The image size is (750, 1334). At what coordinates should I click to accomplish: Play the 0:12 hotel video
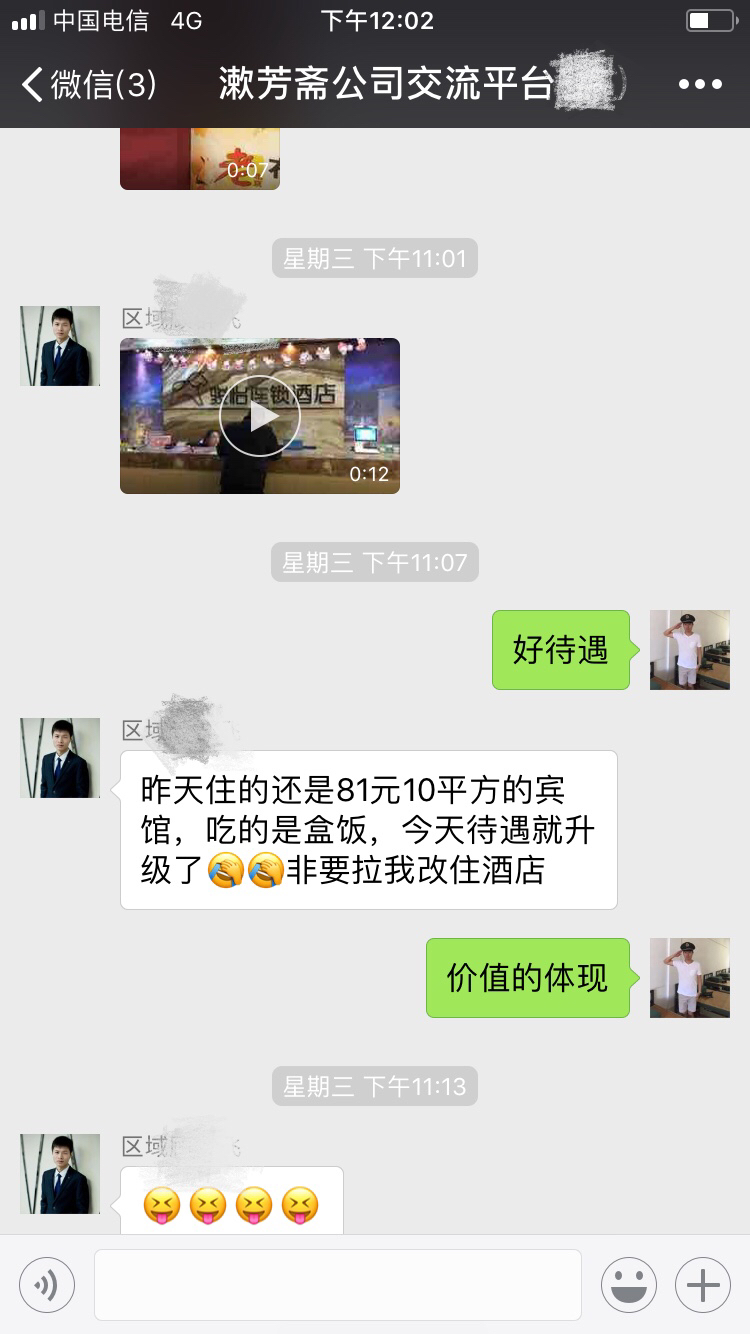point(260,416)
